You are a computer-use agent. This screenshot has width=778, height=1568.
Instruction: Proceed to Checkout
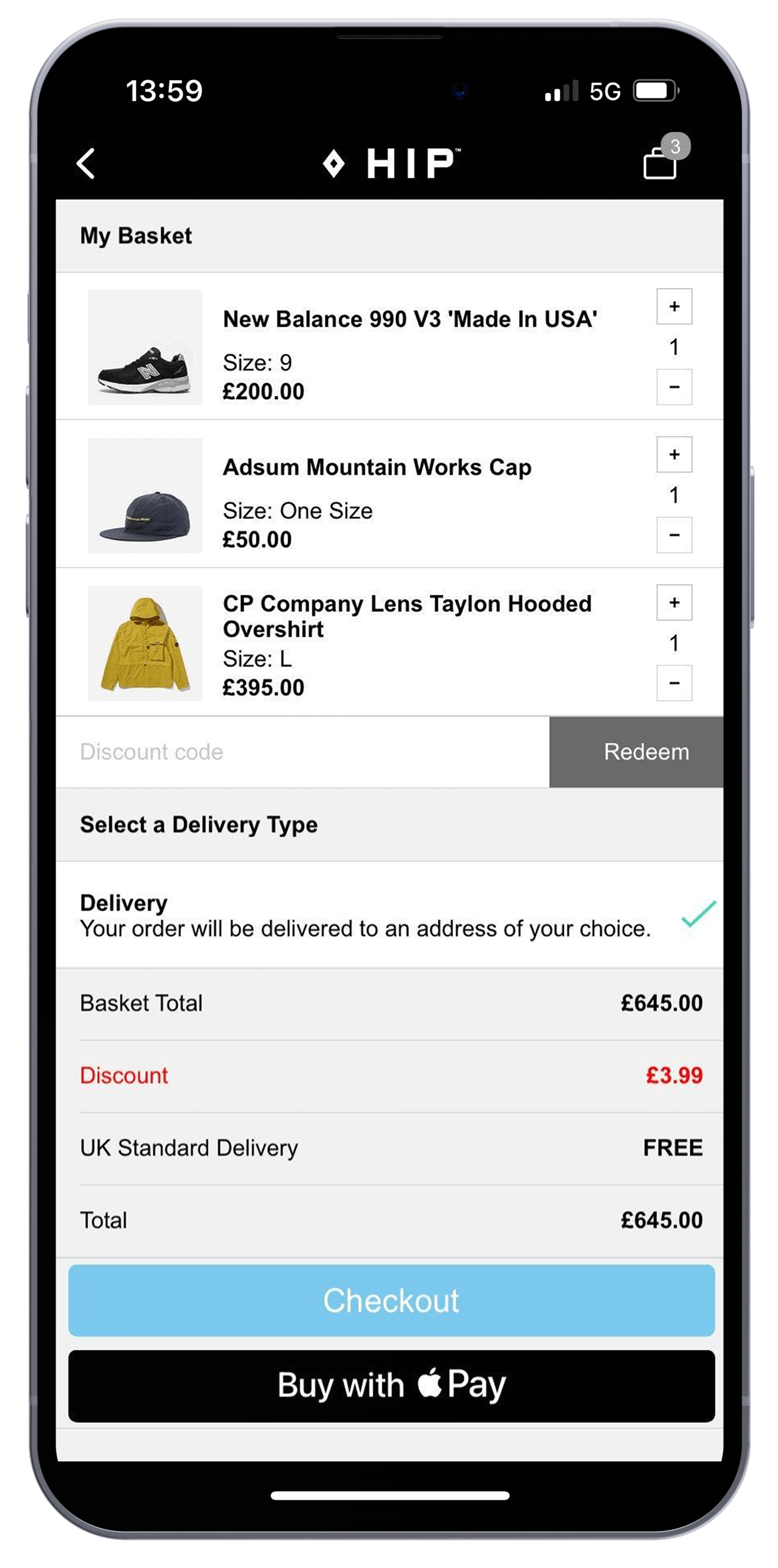click(391, 1301)
